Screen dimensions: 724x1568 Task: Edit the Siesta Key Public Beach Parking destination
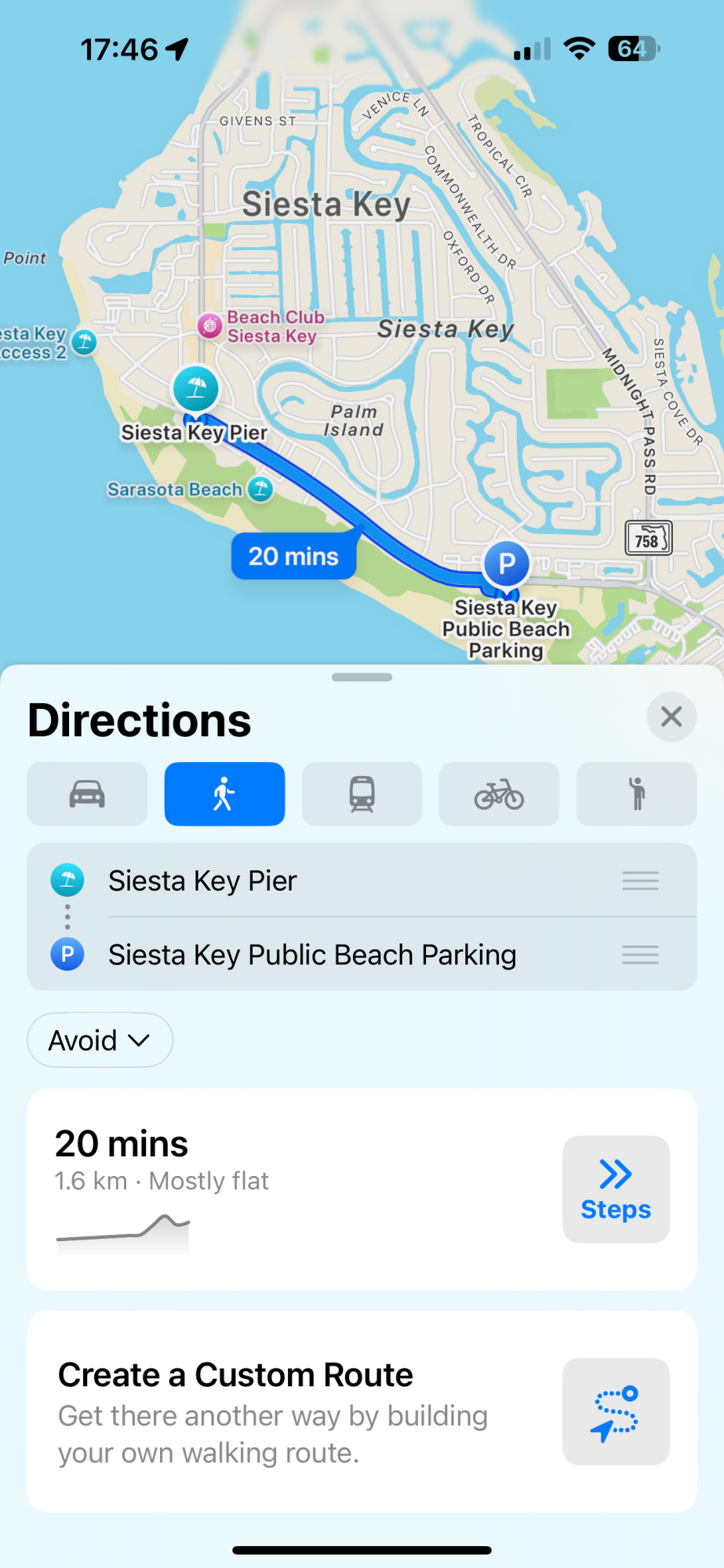point(312,955)
